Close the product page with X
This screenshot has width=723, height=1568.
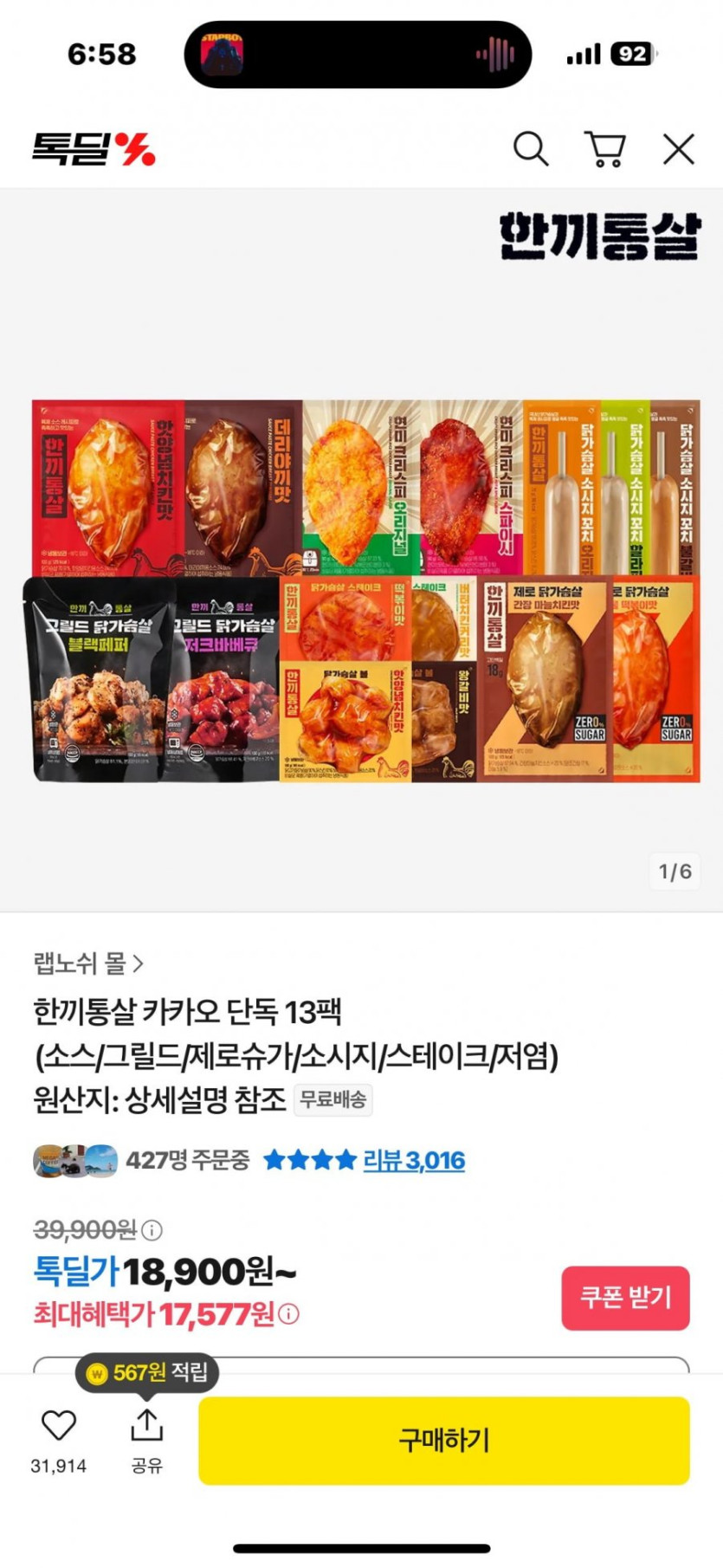(678, 148)
